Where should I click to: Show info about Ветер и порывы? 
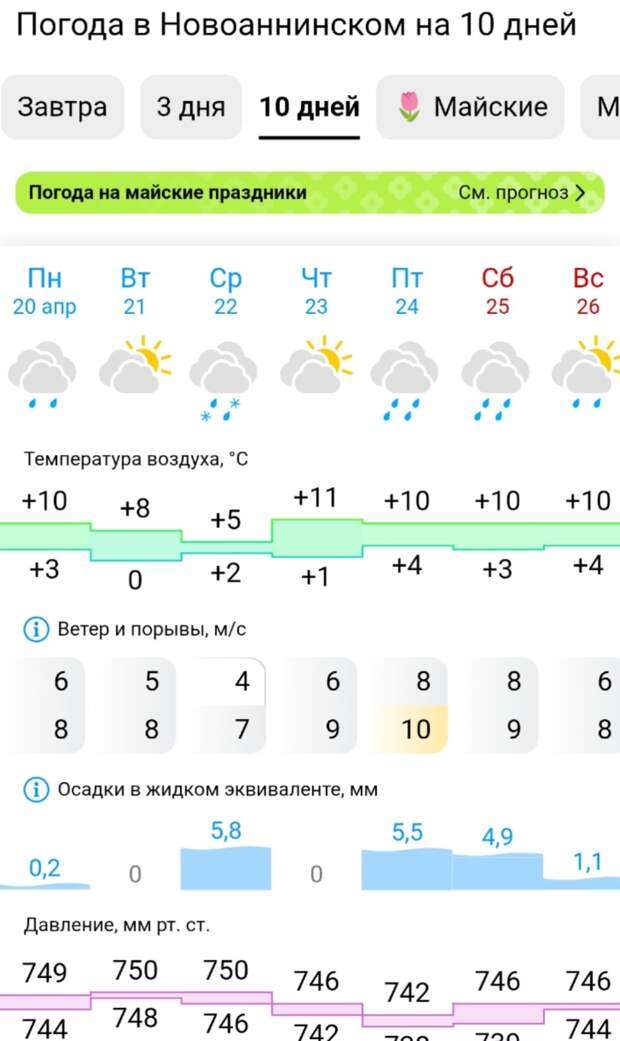coord(36,629)
